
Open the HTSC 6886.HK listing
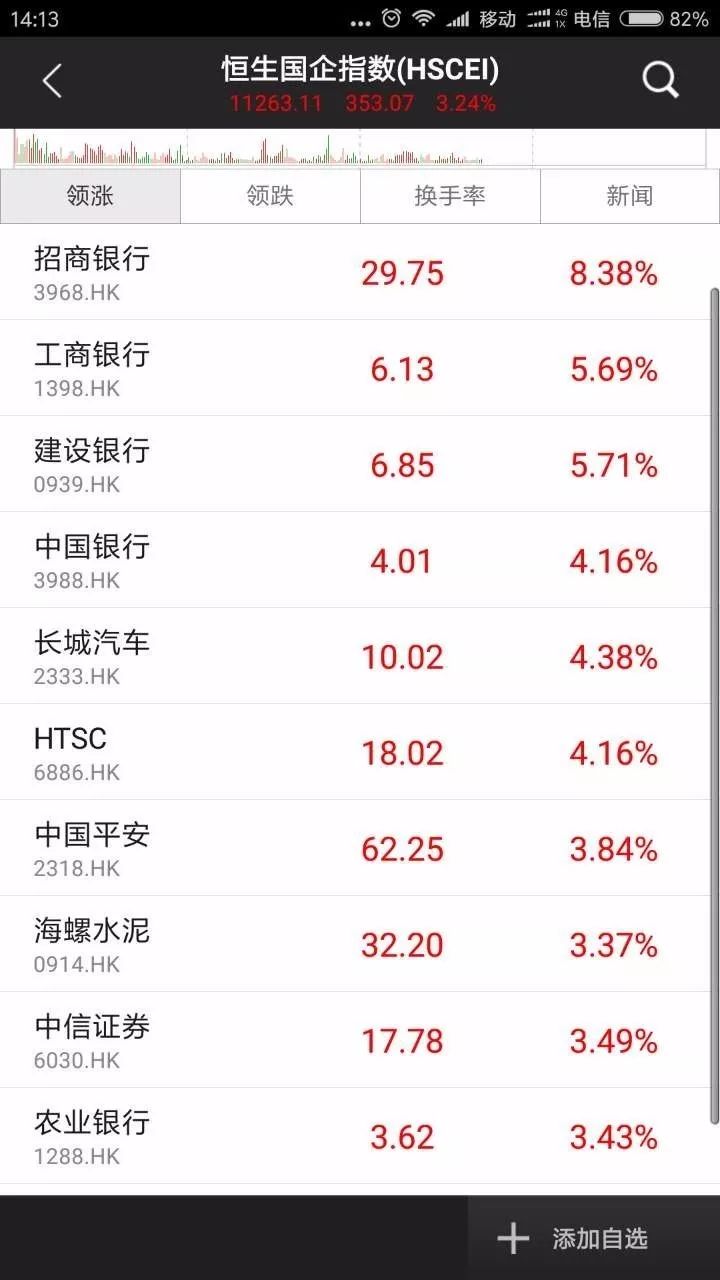tap(360, 752)
